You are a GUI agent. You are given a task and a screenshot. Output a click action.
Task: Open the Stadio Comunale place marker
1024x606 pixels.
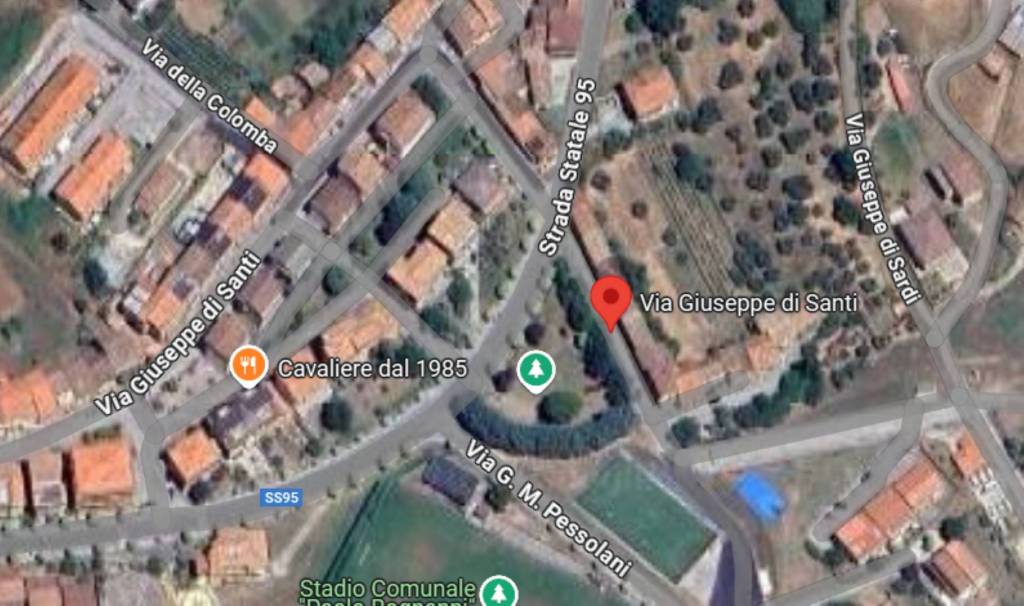click(x=497, y=591)
